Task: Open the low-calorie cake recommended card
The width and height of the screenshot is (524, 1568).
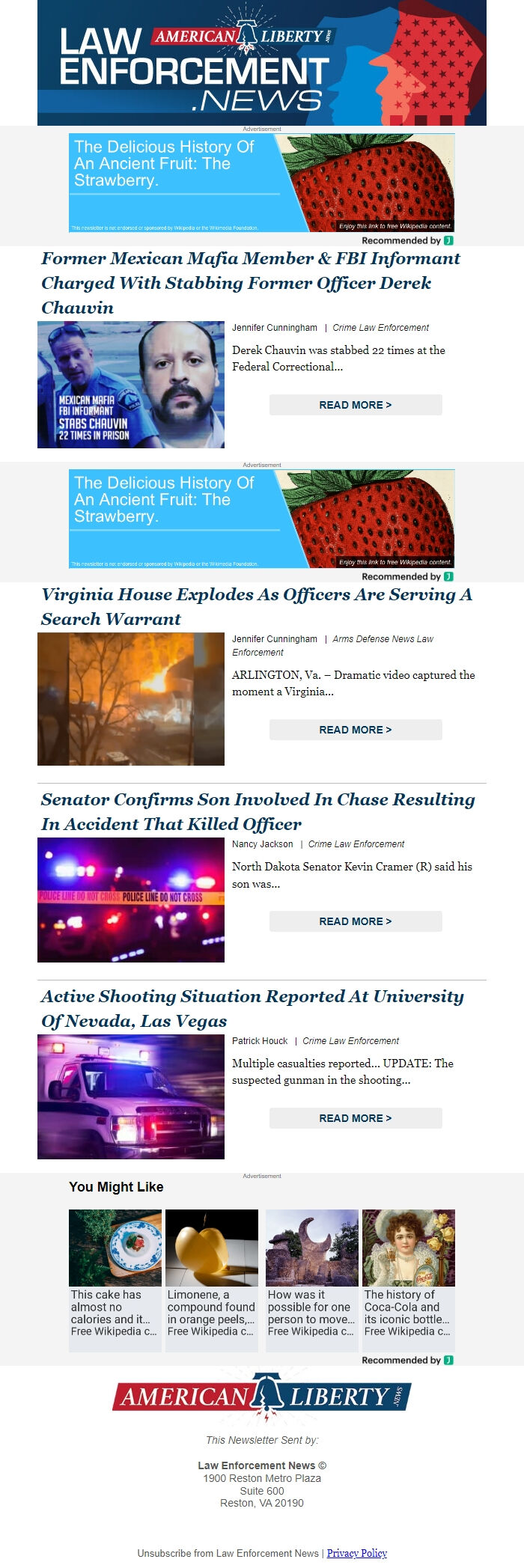Action: (115, 1280)
